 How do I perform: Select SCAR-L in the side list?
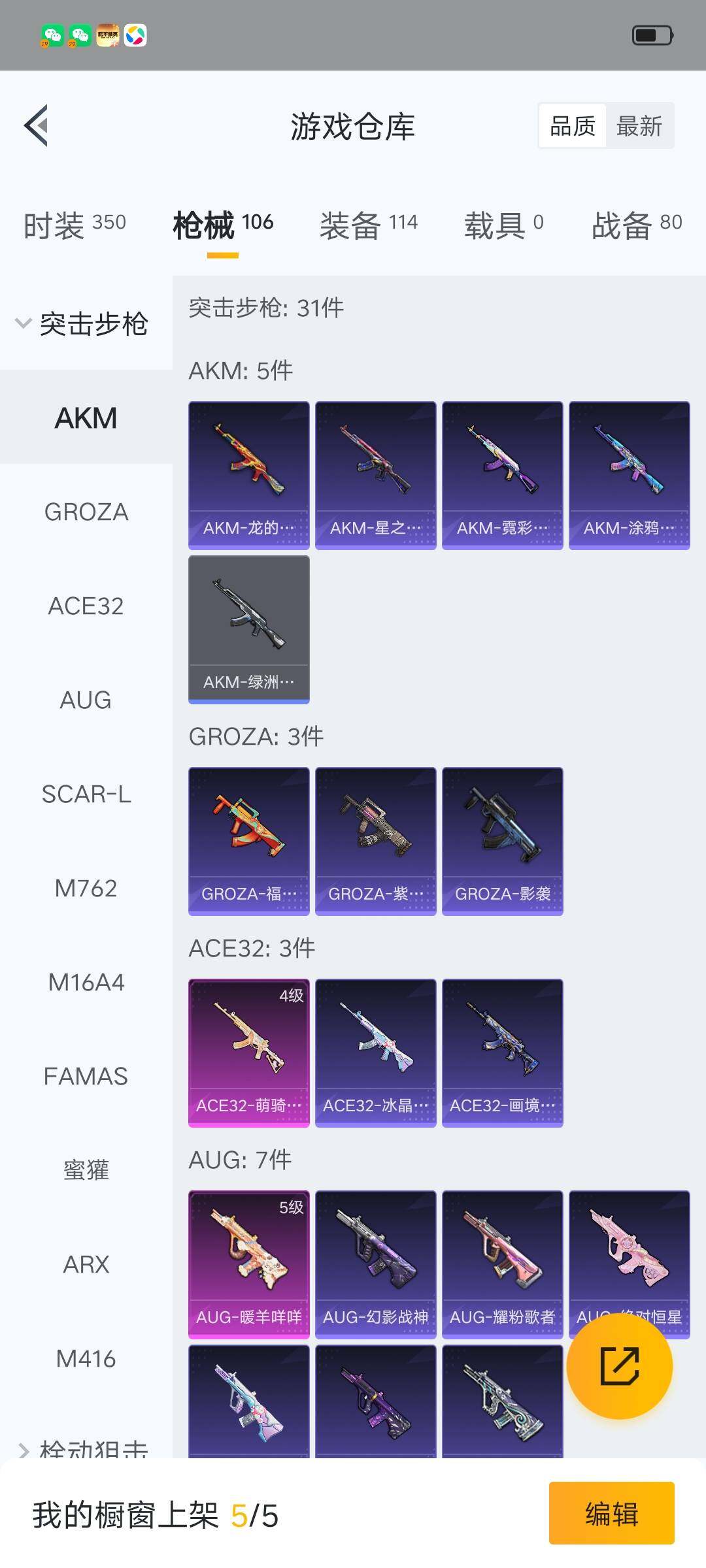[86, 794]
